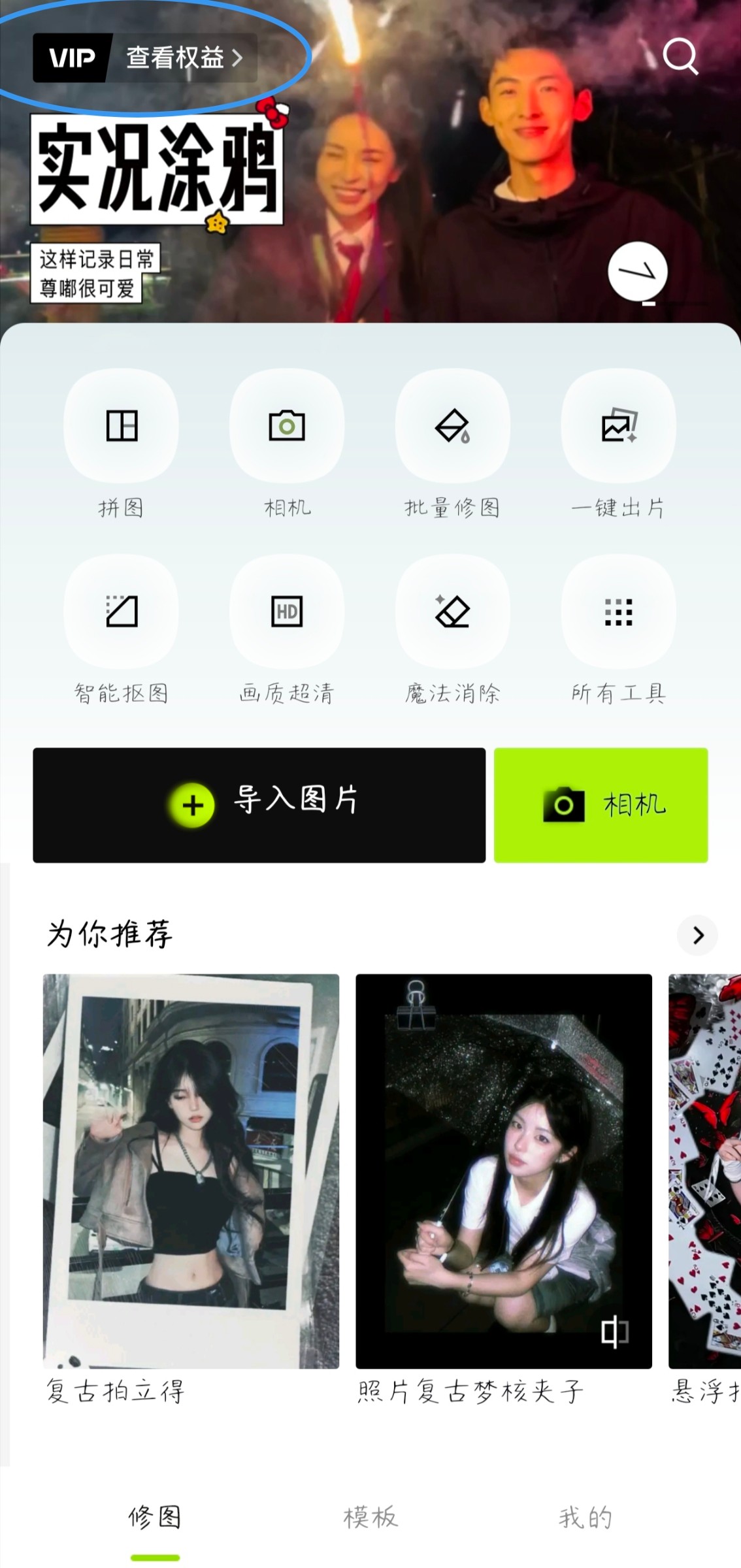Open the search icon

pos(680,56)
